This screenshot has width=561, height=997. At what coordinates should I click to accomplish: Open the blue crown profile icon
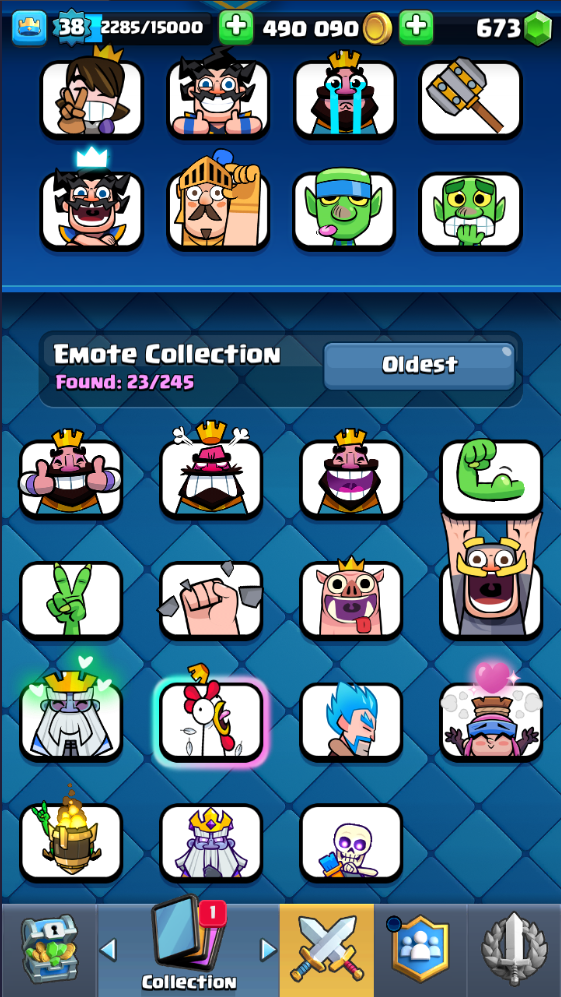tap(29, 28)
